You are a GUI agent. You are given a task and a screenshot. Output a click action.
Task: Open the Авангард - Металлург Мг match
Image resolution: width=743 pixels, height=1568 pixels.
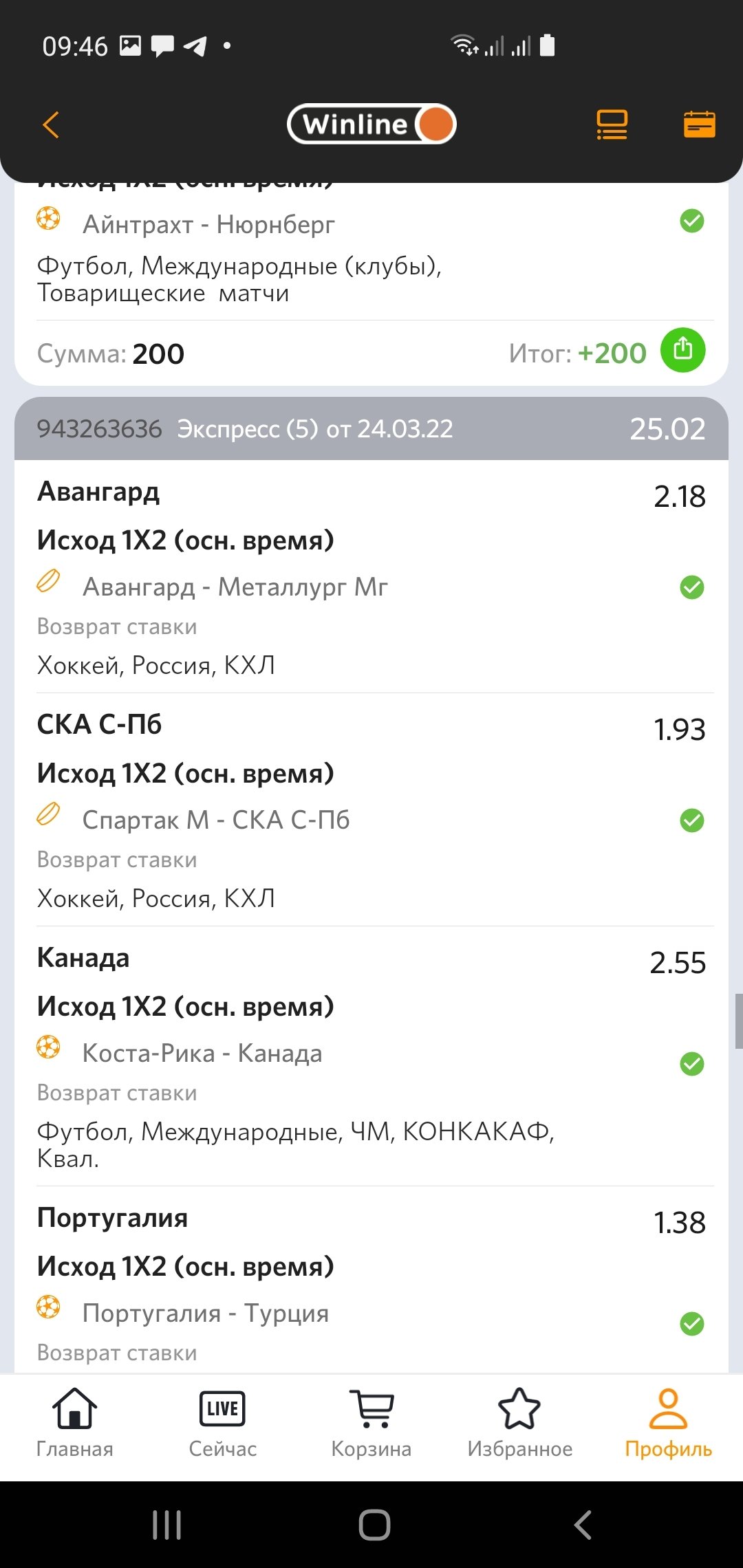pos(235,587)
